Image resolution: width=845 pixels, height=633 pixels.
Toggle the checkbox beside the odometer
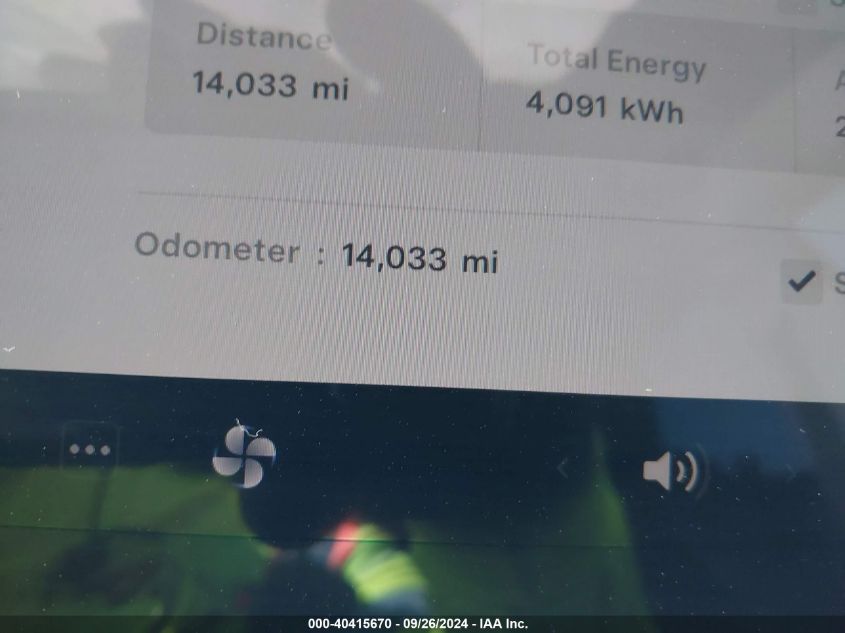coord(800,282)
